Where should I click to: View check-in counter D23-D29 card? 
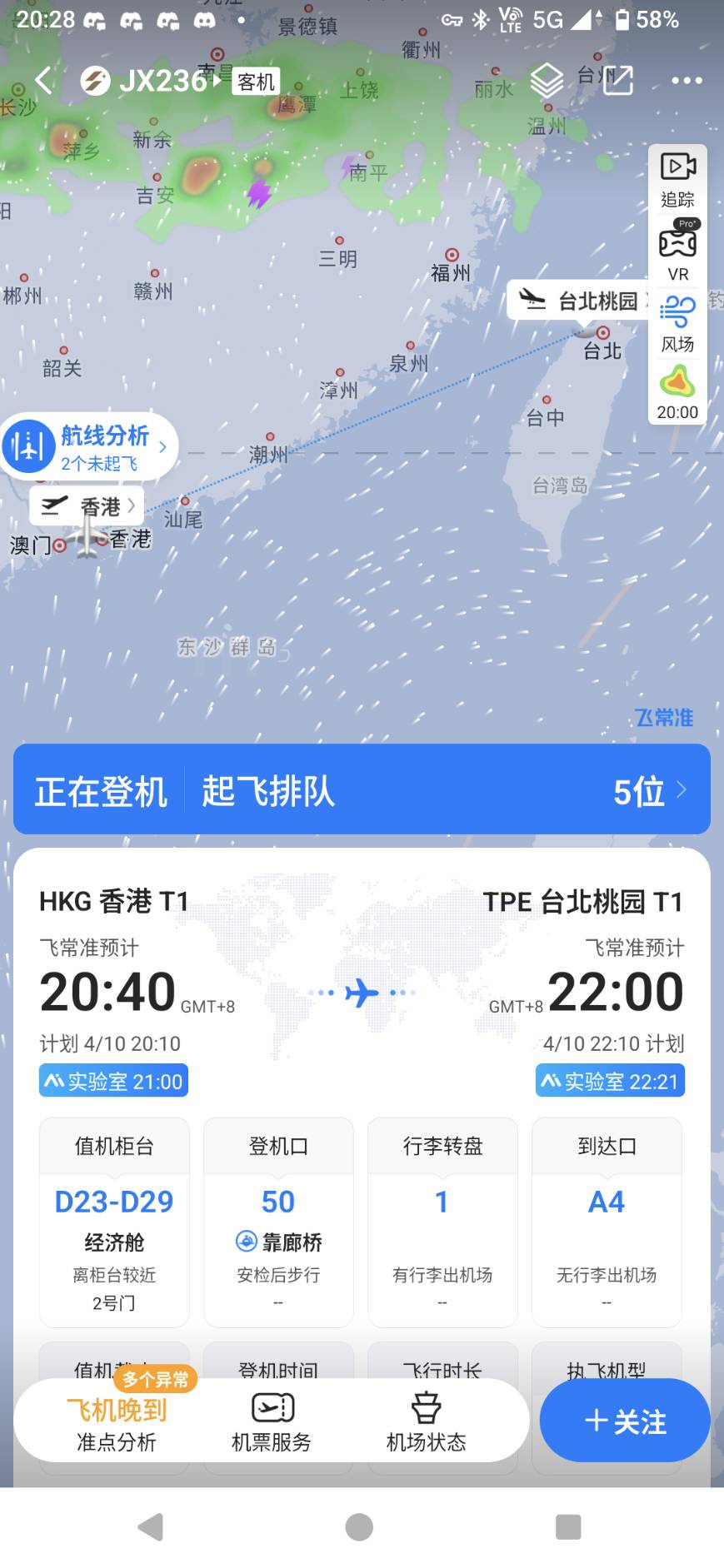(114, 1222)
